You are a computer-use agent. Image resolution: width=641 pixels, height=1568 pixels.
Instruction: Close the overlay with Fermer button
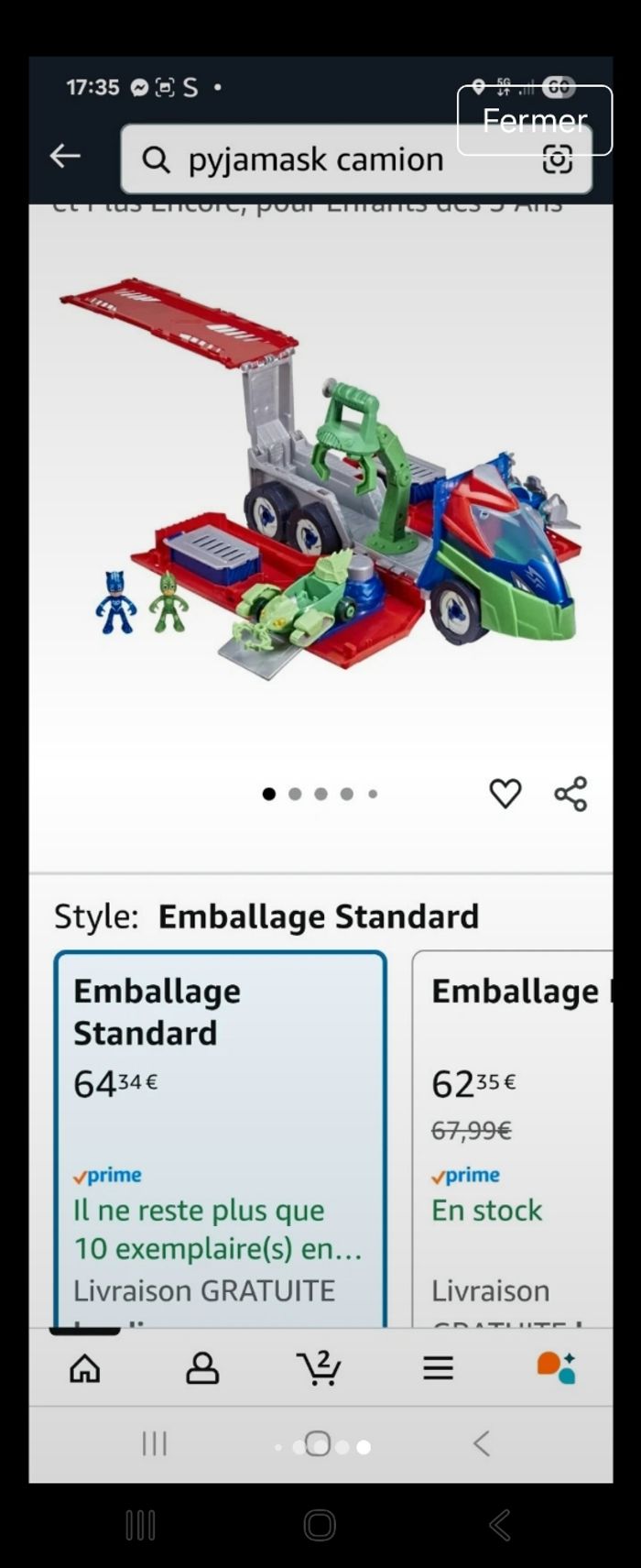coord(534,120)
